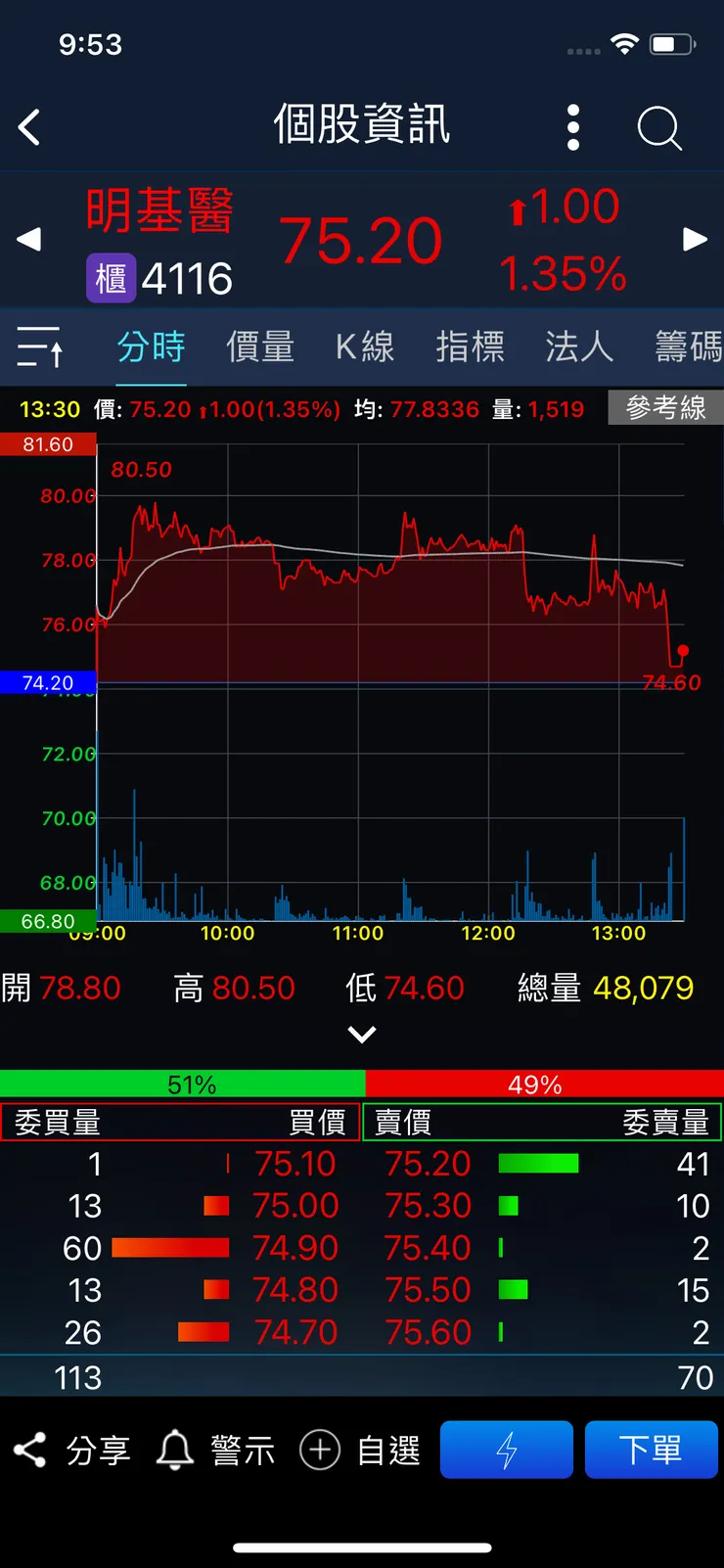Tap the left arrow to view previous stock
The height and width of the screenshot is (1568, 724).
(x=27, y=239)
